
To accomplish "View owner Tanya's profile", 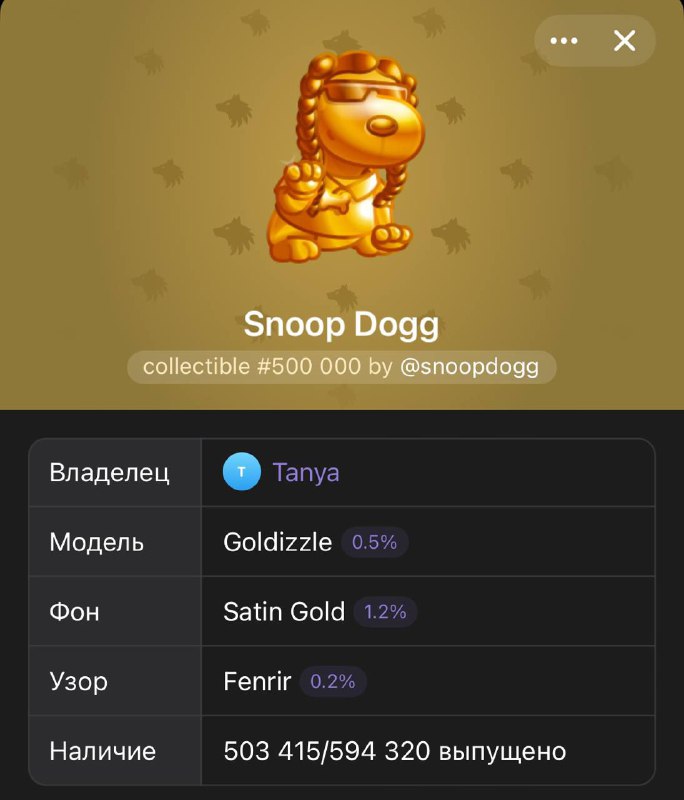I will tap(305, 472).
